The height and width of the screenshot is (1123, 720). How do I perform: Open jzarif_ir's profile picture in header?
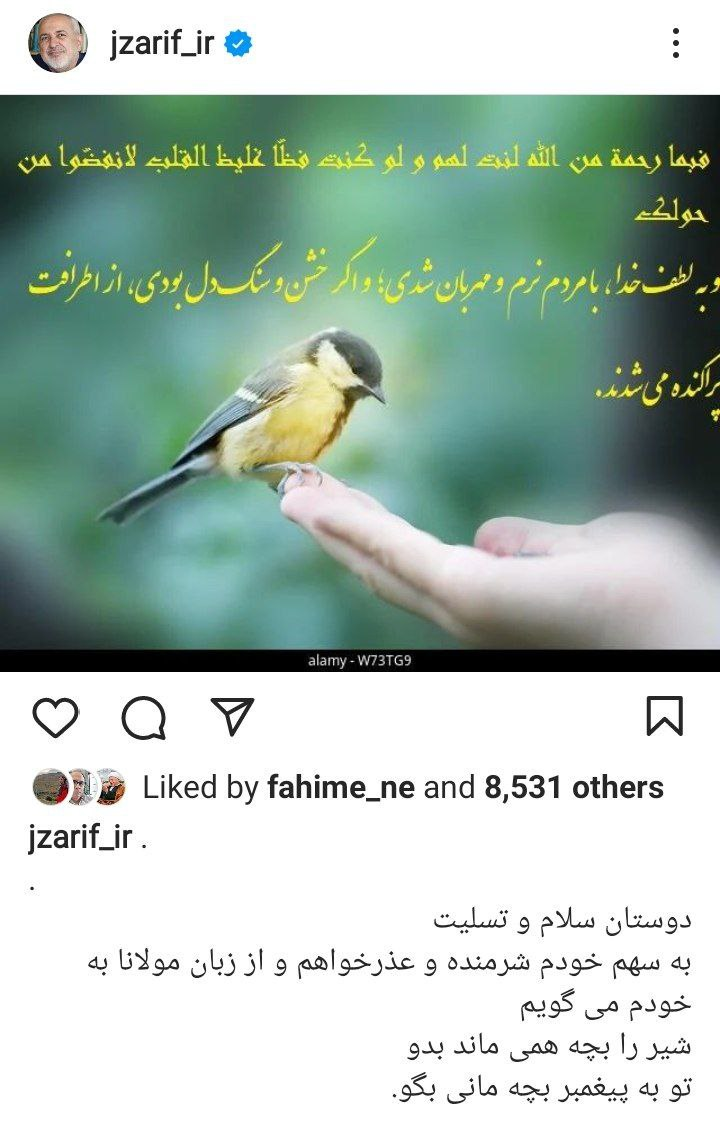pyautogui.click(x=57, y=43)
